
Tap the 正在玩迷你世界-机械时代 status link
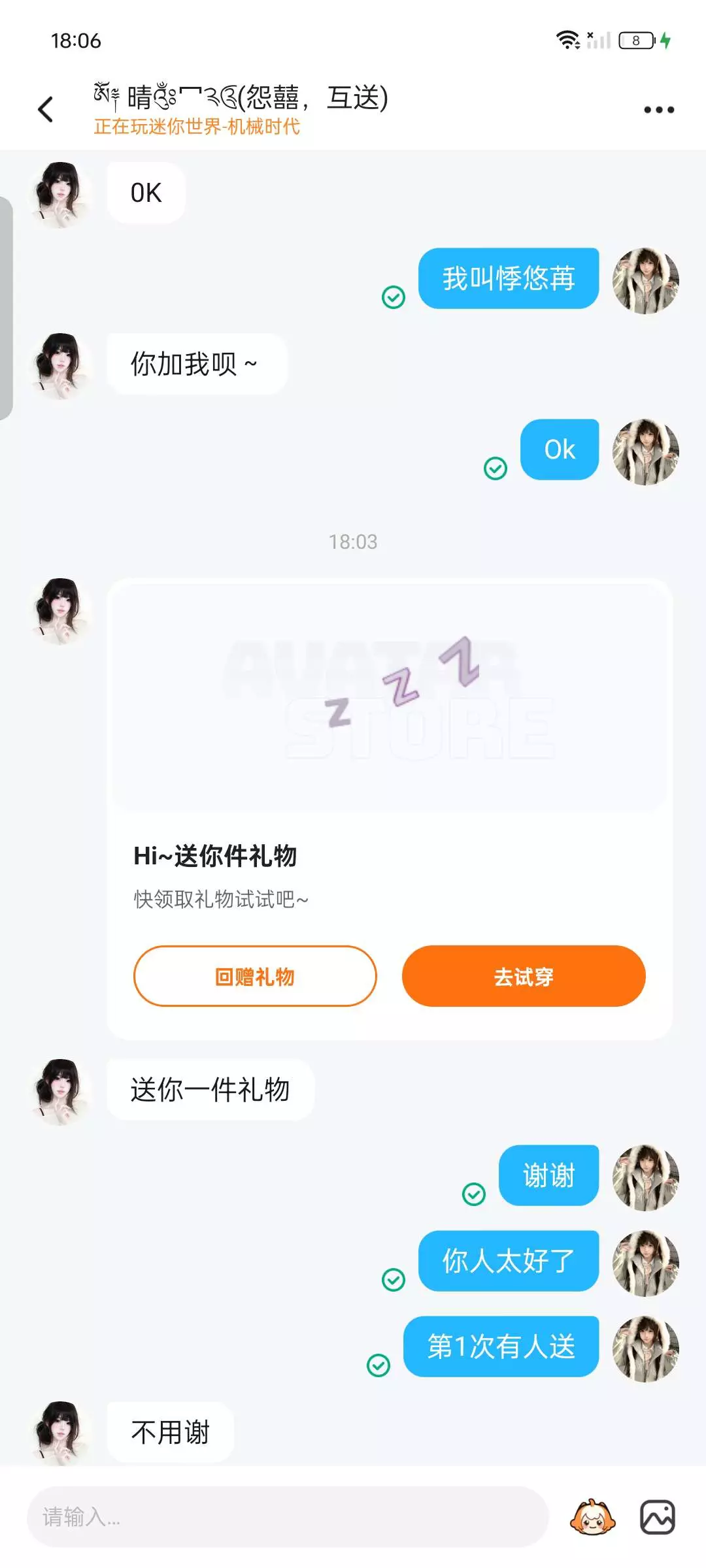[197, 126]
